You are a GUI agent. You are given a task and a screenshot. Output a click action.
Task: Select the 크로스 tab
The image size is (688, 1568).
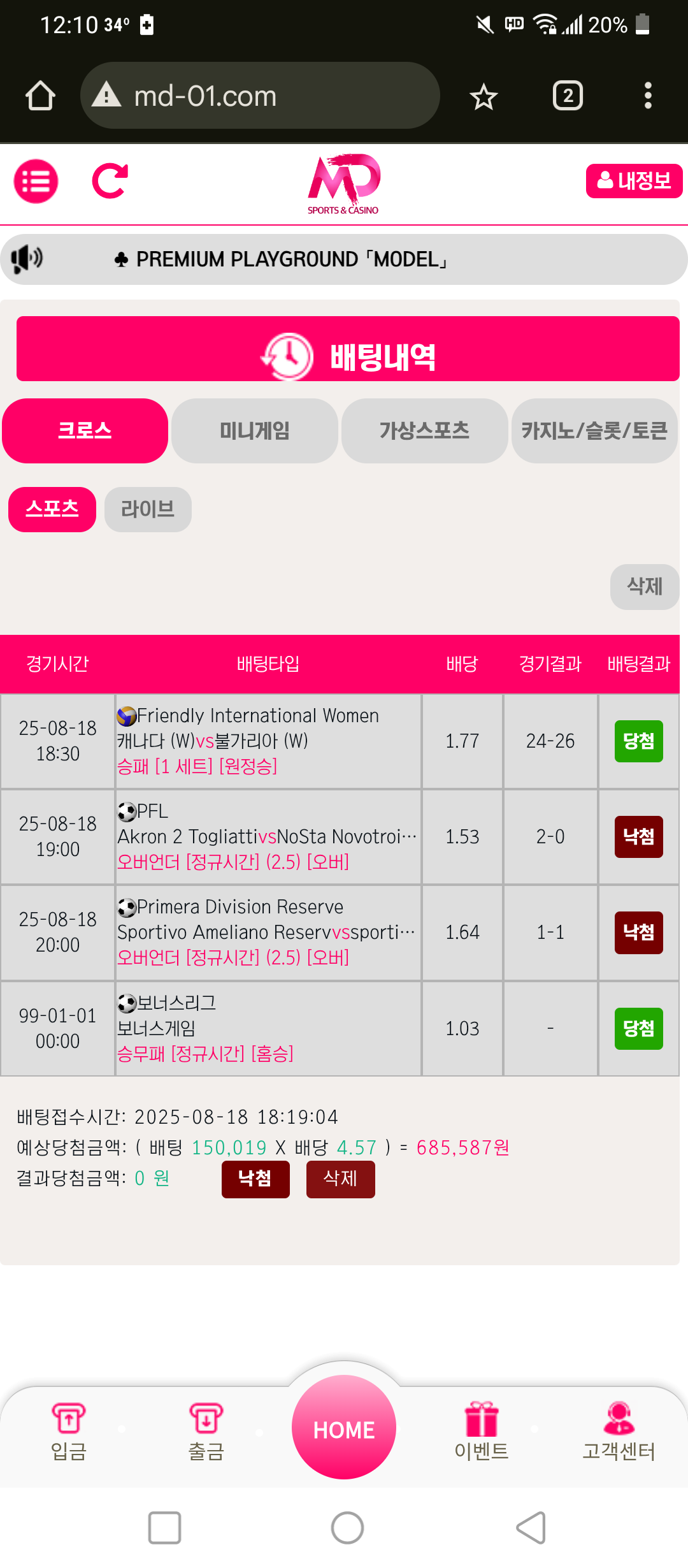(x=85, y=431)
